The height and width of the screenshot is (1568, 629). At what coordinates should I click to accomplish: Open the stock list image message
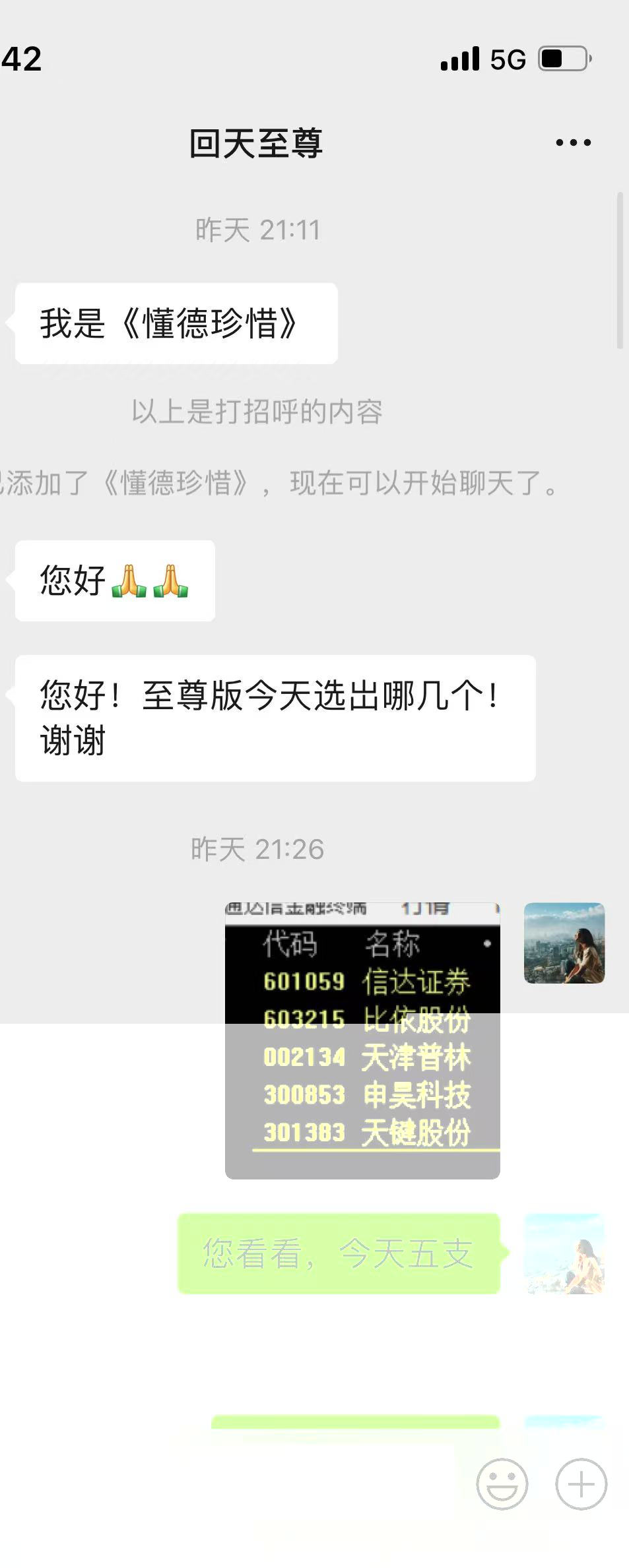pyautogui.click(x=362, y=1040)
